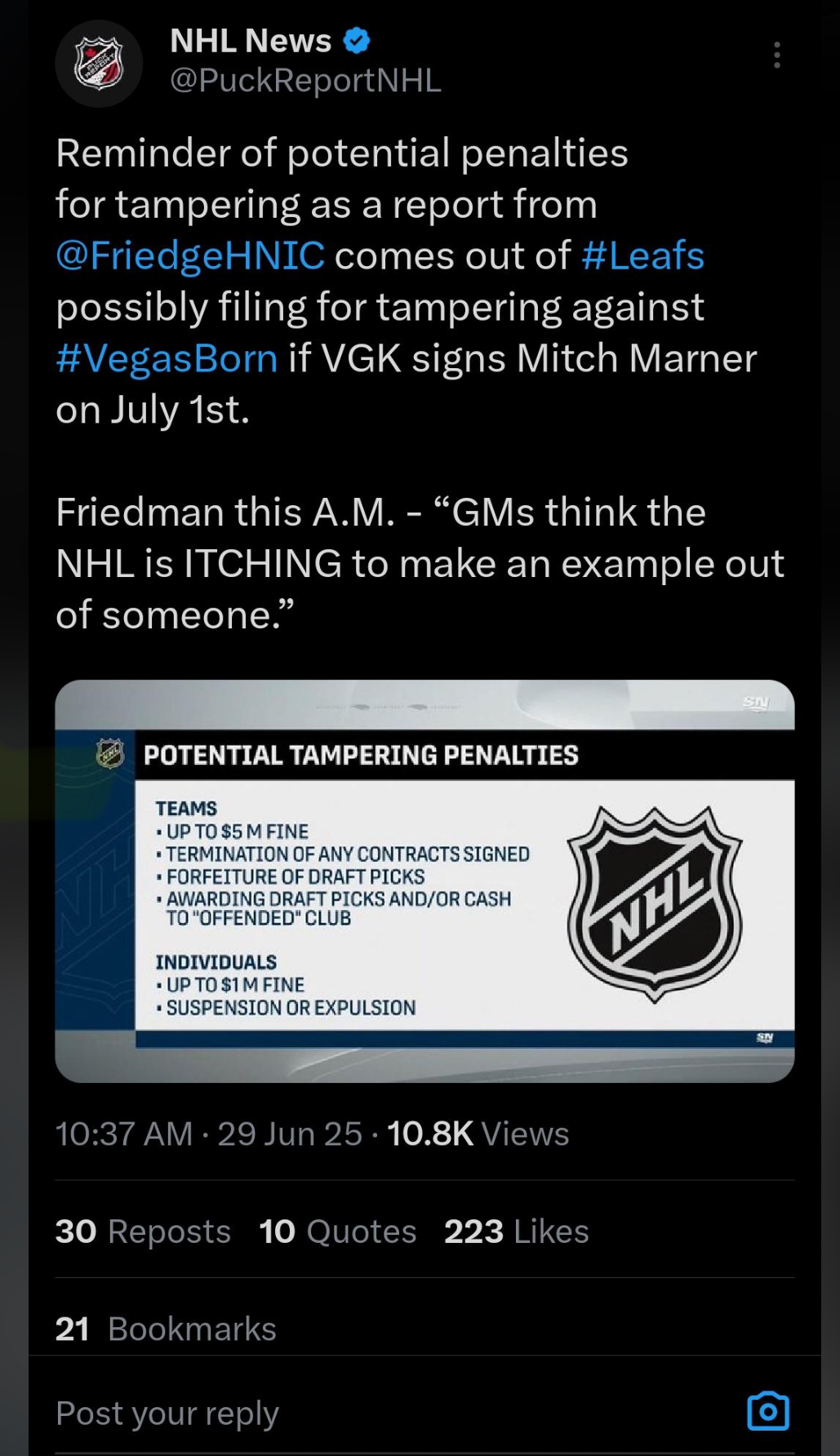Open the #VegasBorn hashtag
Viewport: 840px width, 1456px height.
point(167,358)
